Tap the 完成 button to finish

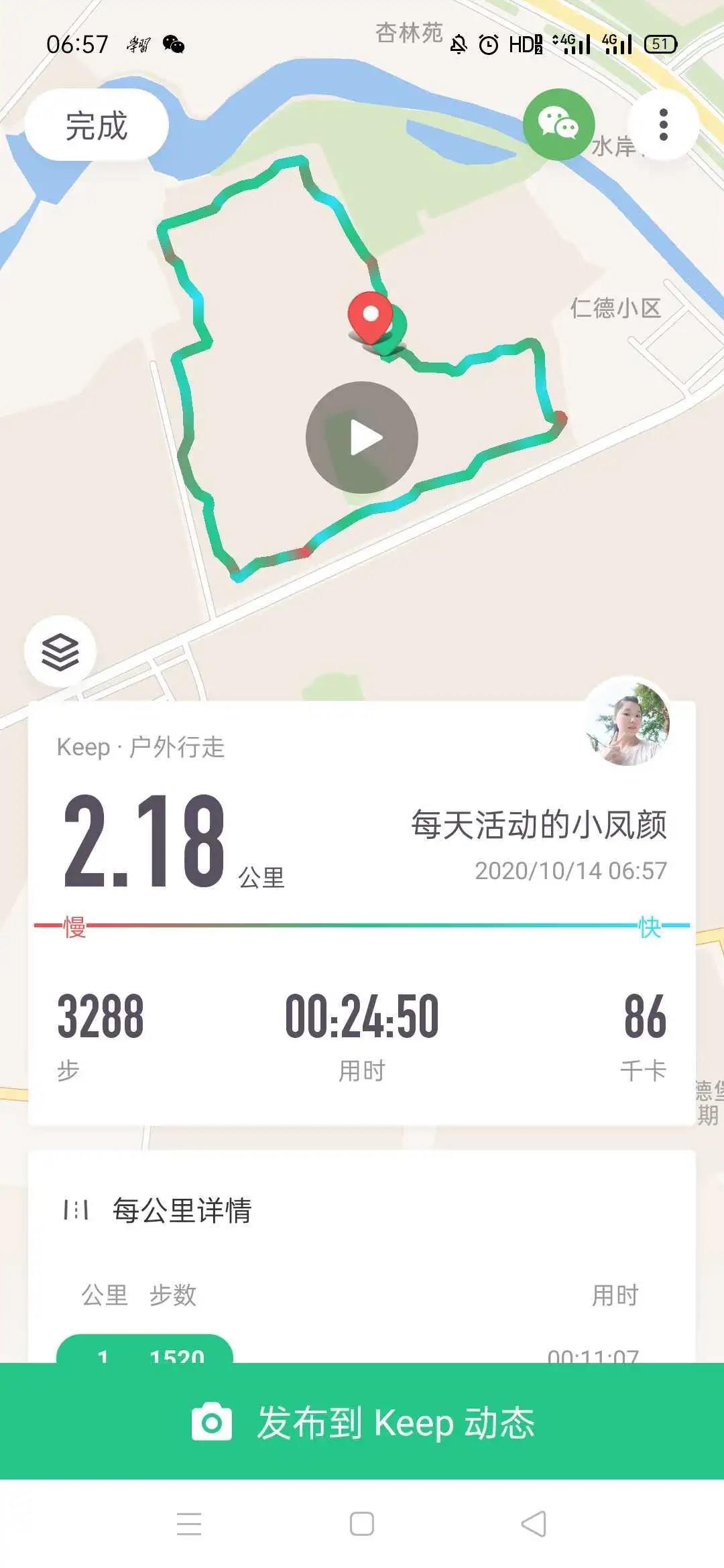[x=96, y=125]
